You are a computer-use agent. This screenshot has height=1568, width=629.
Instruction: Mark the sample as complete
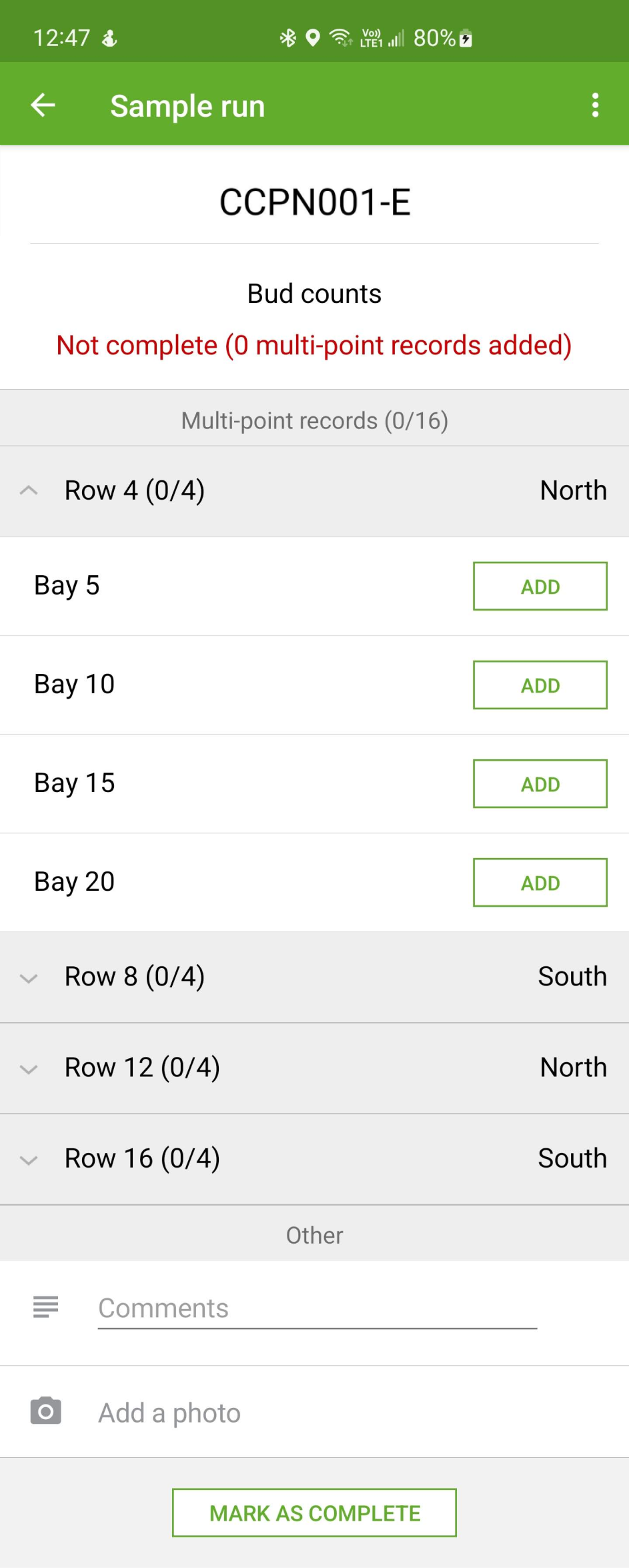pos(314,1513)
